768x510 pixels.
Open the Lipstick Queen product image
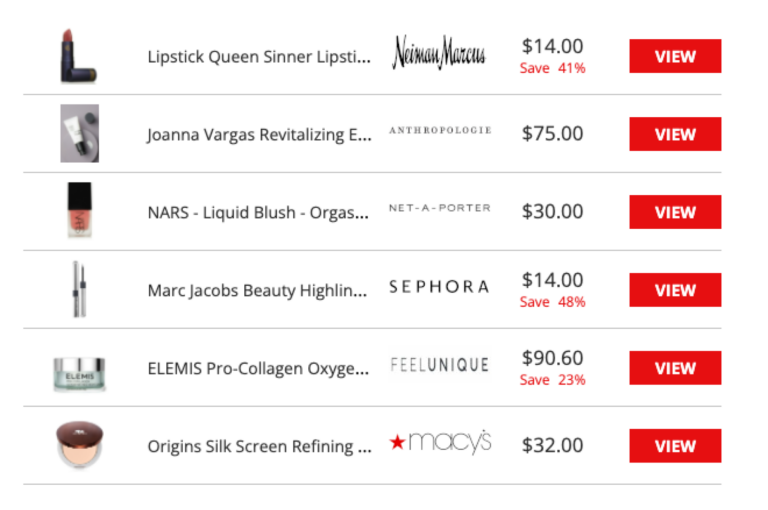pyautogui.click(x=79, y=56)
